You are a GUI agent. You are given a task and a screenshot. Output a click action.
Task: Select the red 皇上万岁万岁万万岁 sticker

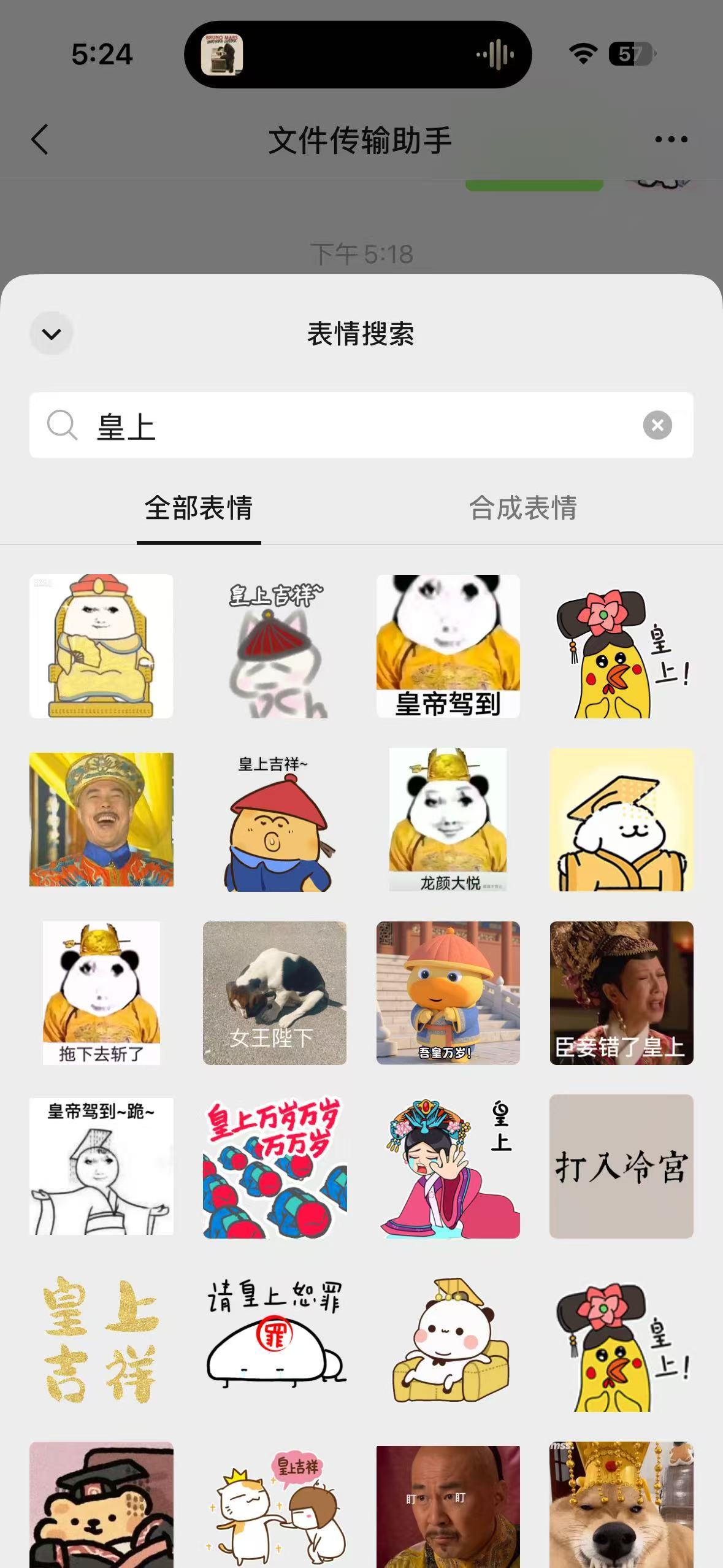[275, 1166]
